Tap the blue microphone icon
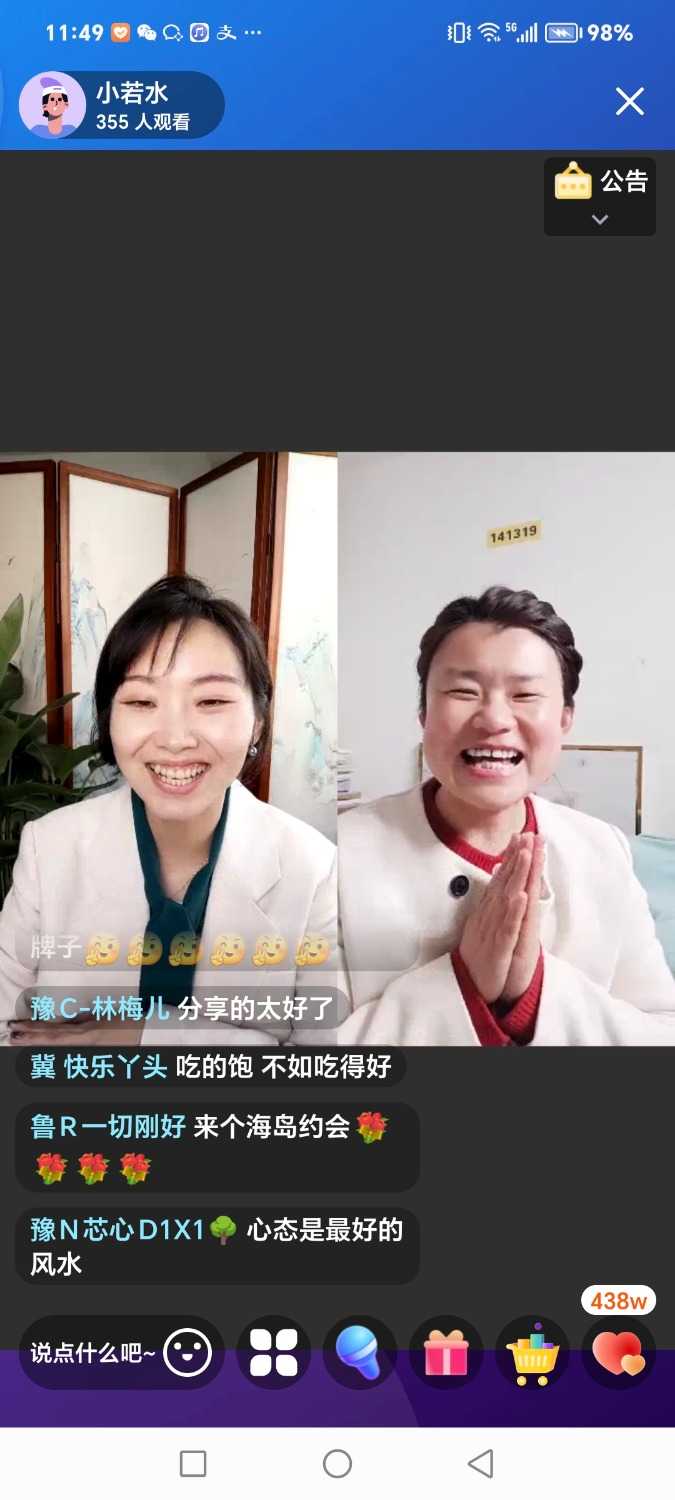Image resolution: width=675 pixels, height=1500 pixels. [x=359, y=1353]
